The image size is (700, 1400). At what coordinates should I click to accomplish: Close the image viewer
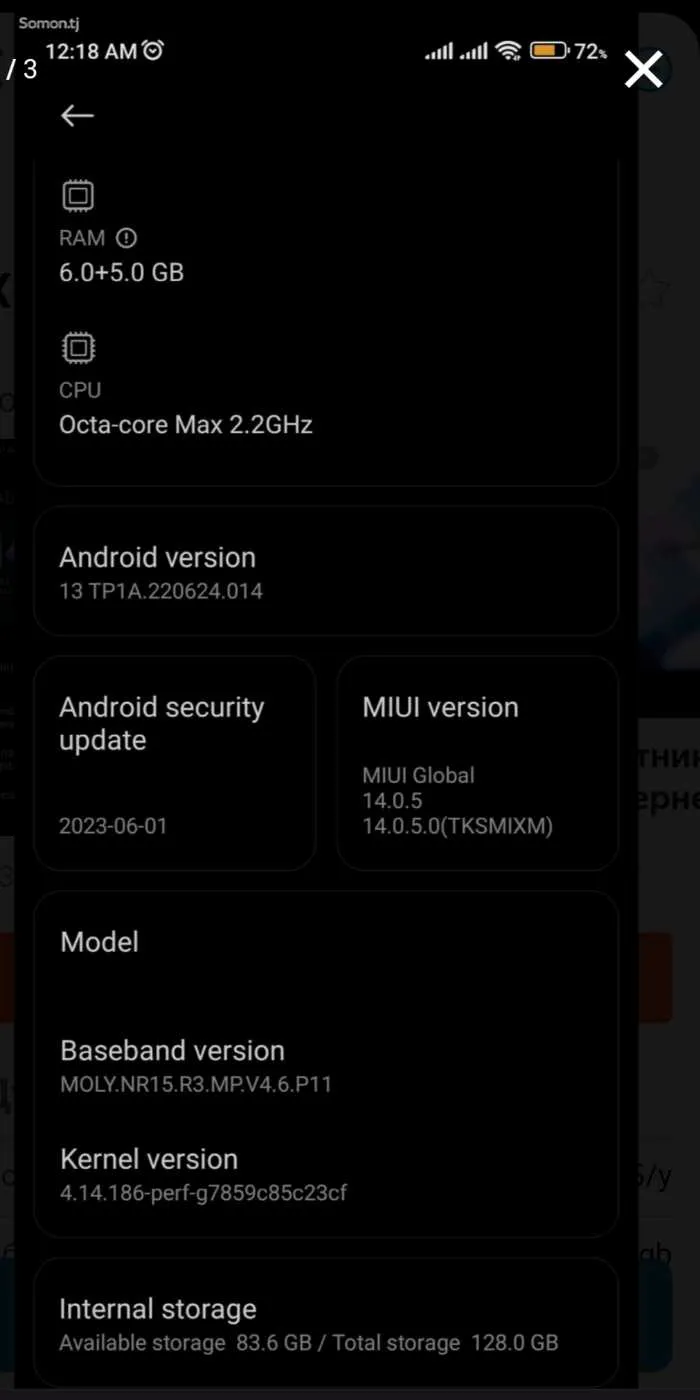point(643,70)
